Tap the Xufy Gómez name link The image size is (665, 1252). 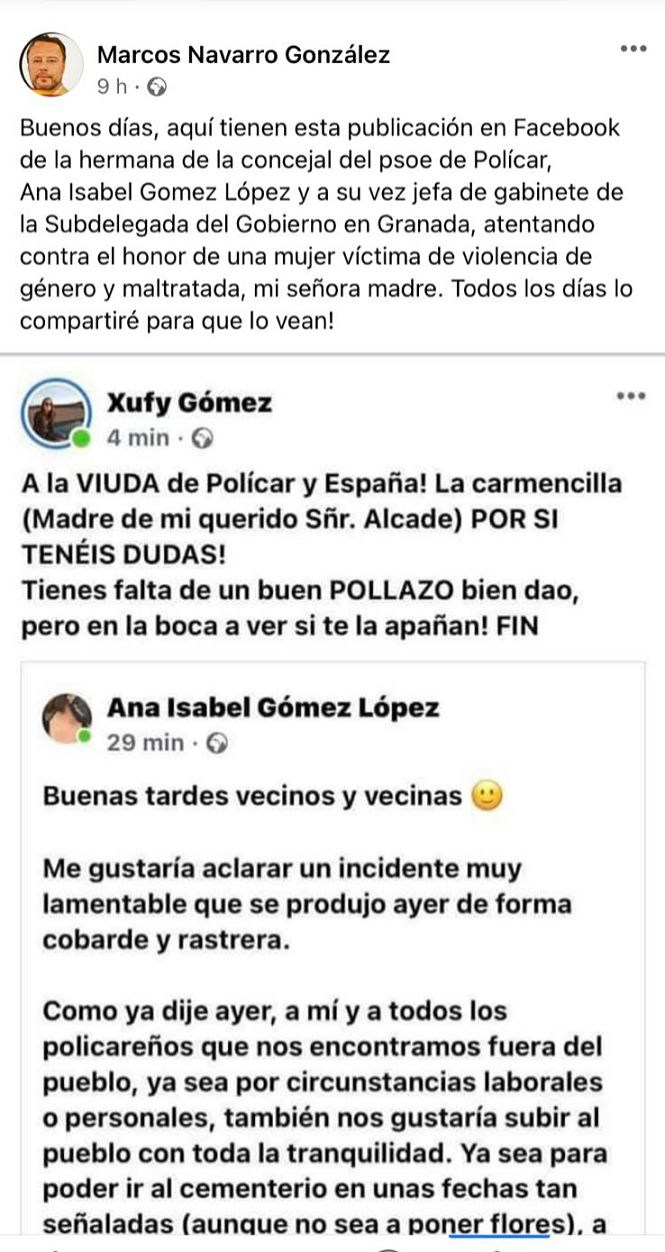189,404
